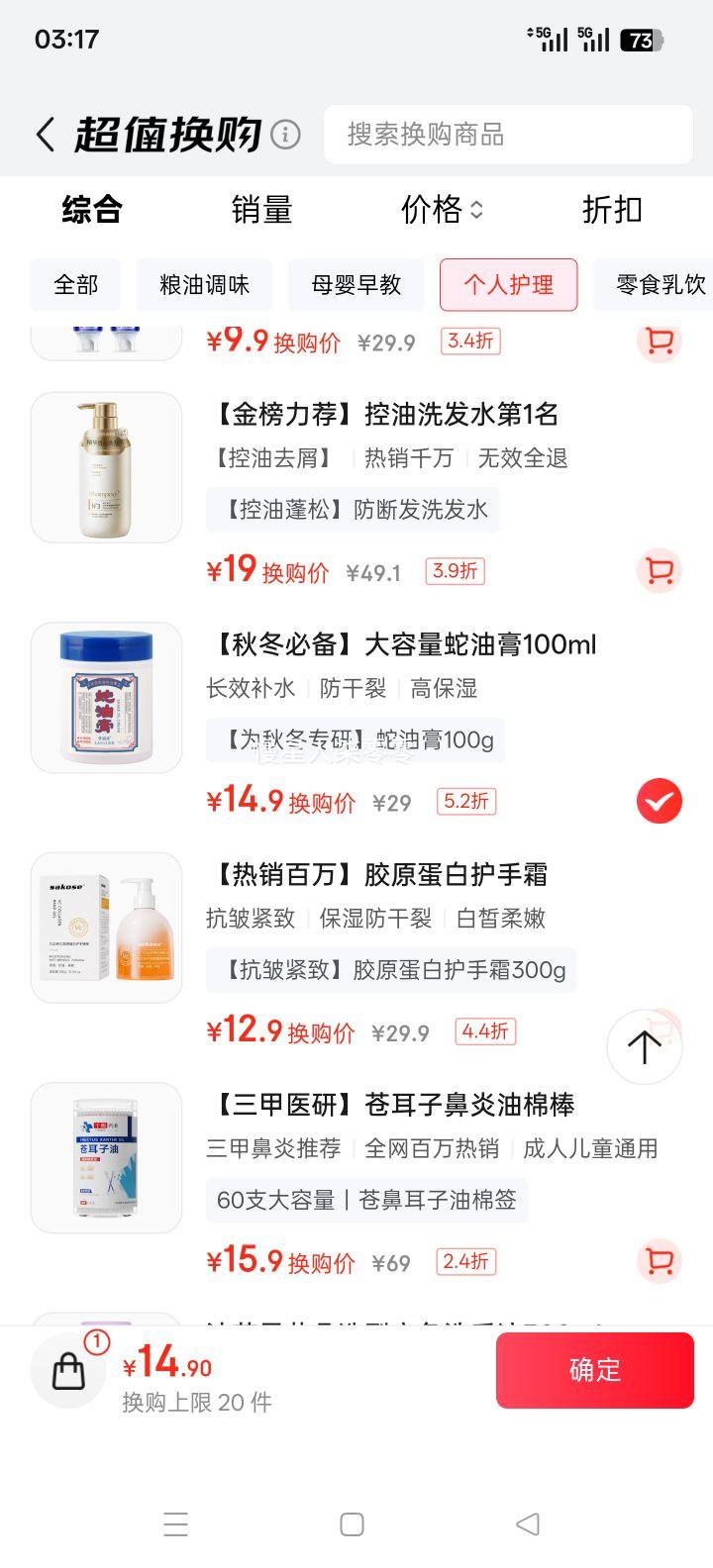Add 苍耳子鼻炎油棉棒 to cart
The image size is (713, 1568).
tap(659, 1261)
